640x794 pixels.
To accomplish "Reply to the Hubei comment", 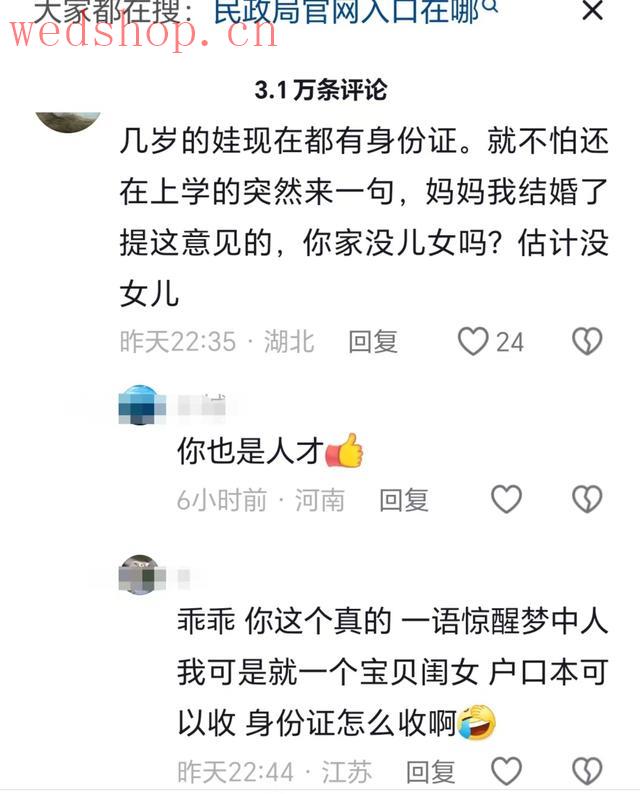I will click(x=373, y=342).
